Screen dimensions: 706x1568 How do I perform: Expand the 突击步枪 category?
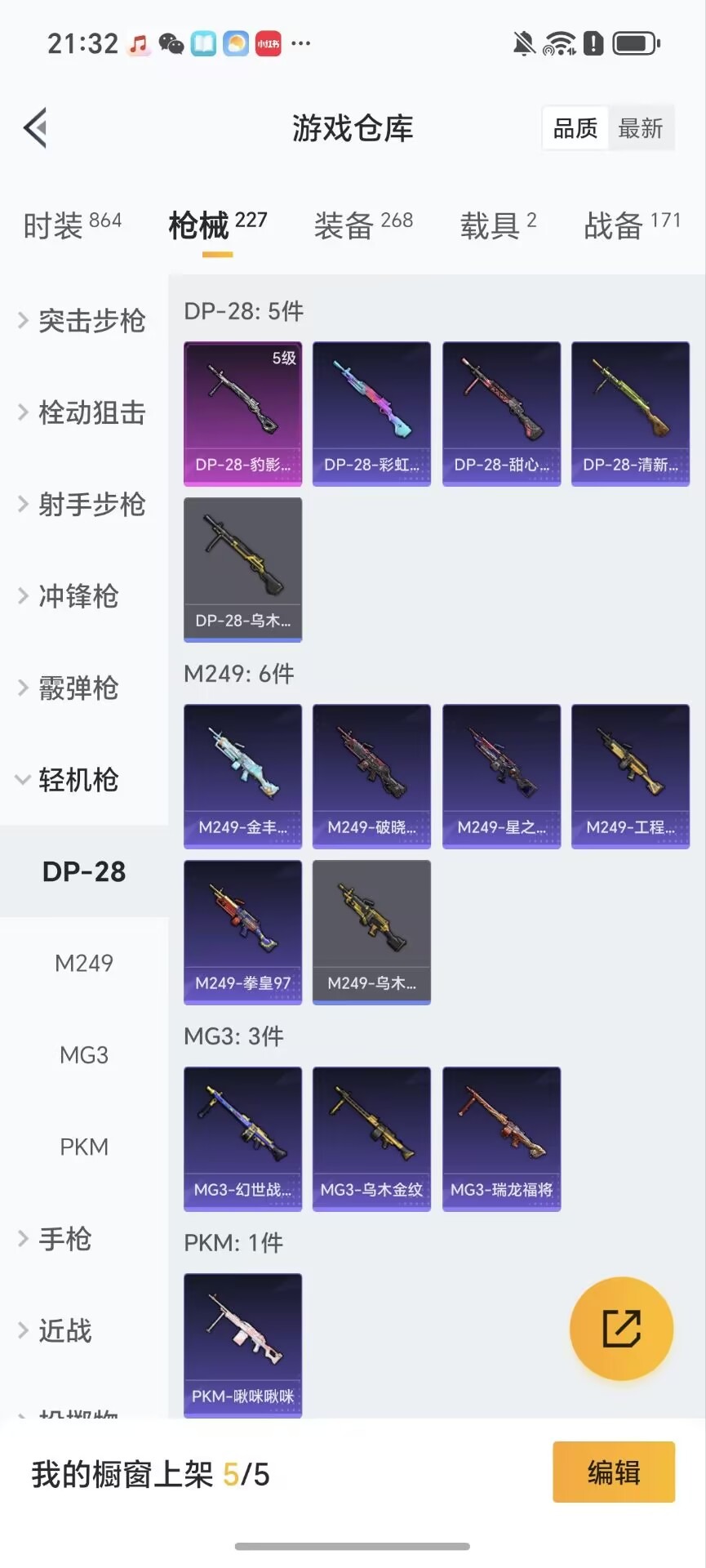tap(84, 321)
